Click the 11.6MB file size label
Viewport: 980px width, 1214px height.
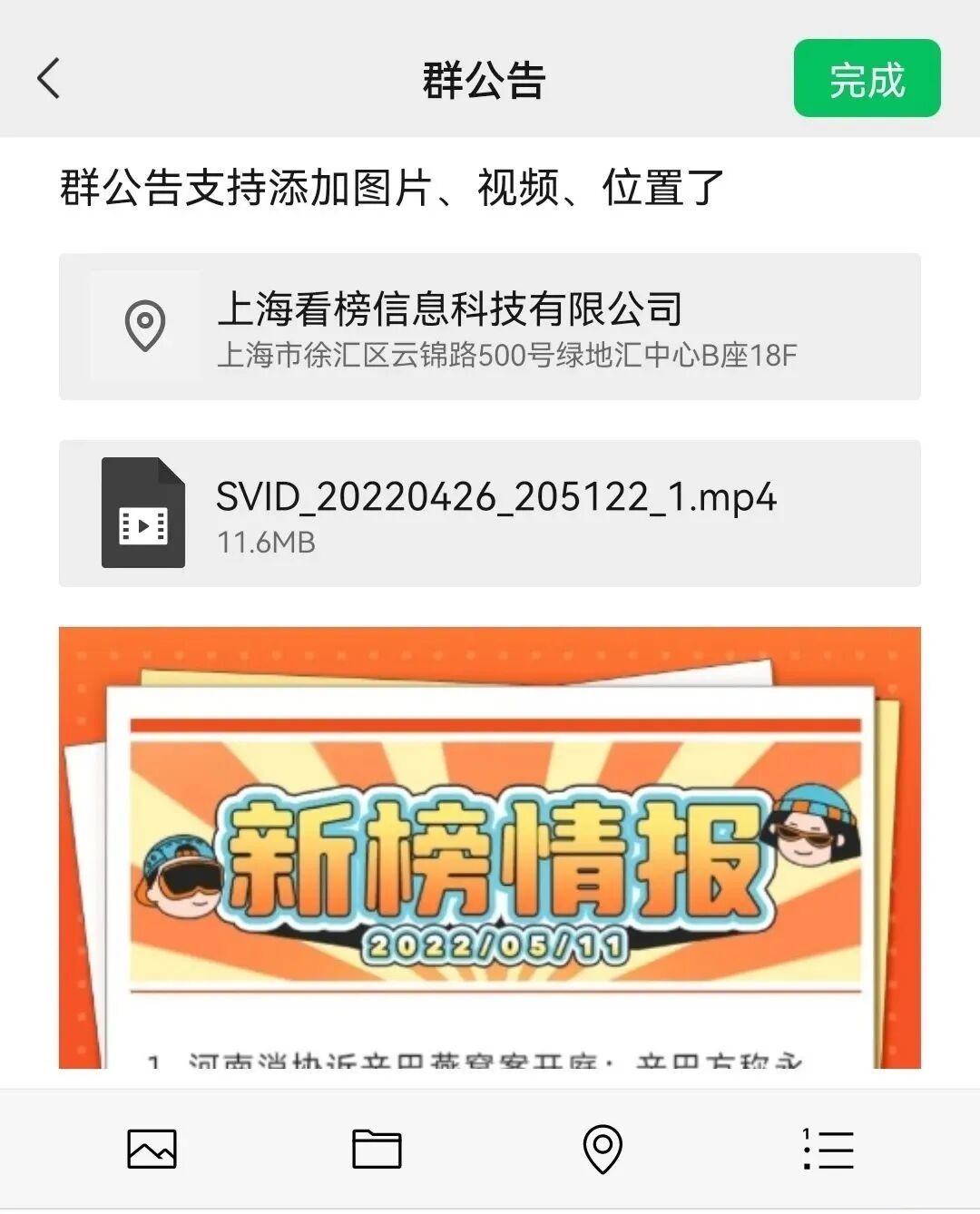[264, 544]
